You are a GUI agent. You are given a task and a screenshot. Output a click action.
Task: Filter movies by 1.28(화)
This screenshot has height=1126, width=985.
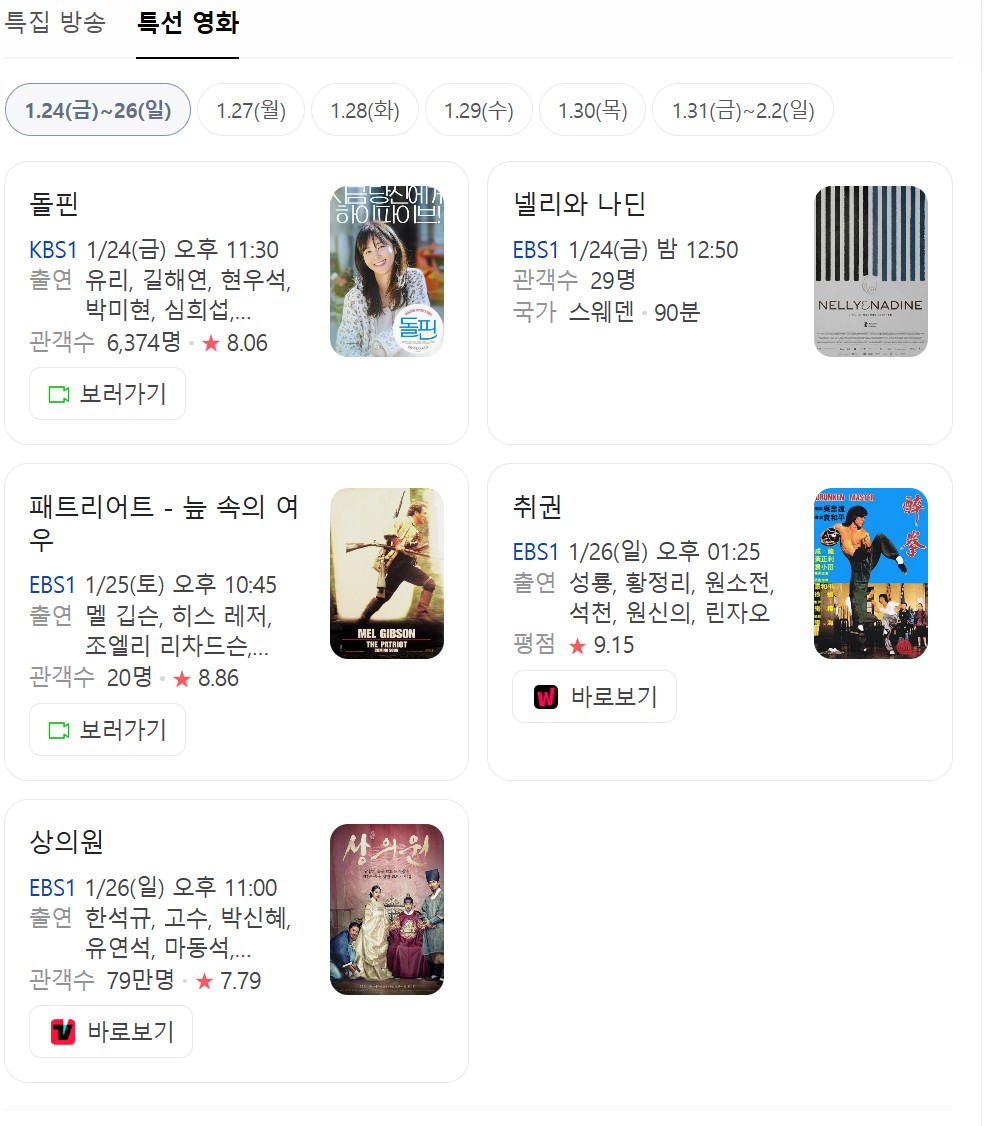tap(365, 110)
